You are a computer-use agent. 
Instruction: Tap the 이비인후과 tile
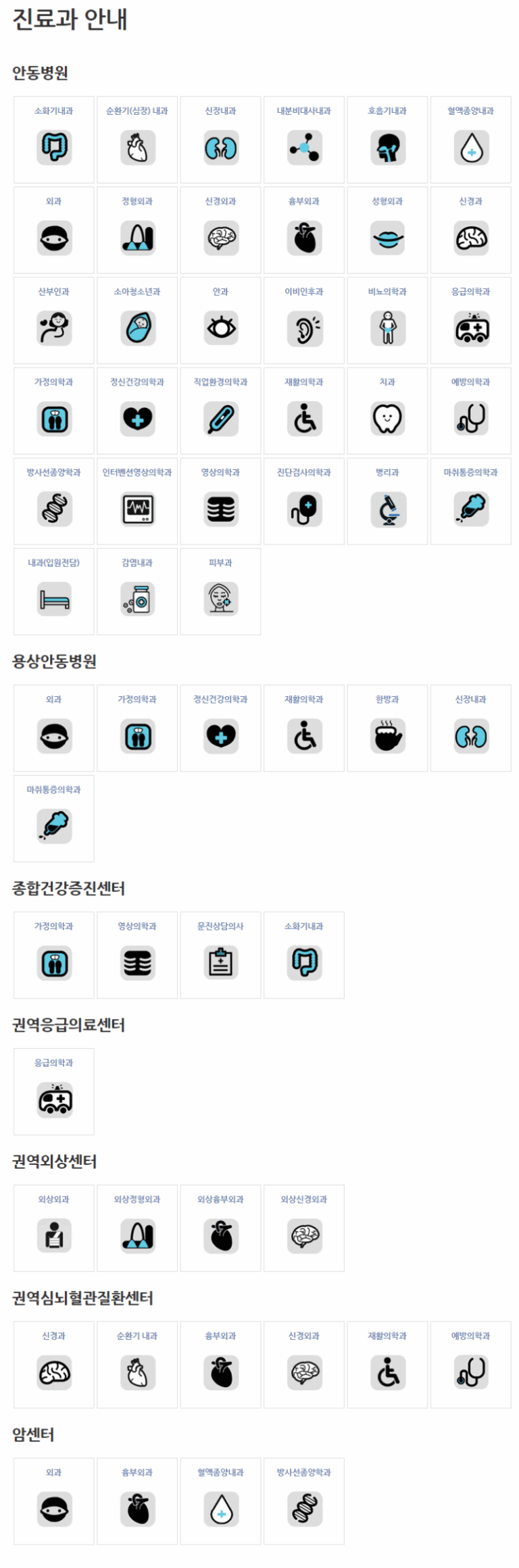pyautogui.click(x=304, y=321)
